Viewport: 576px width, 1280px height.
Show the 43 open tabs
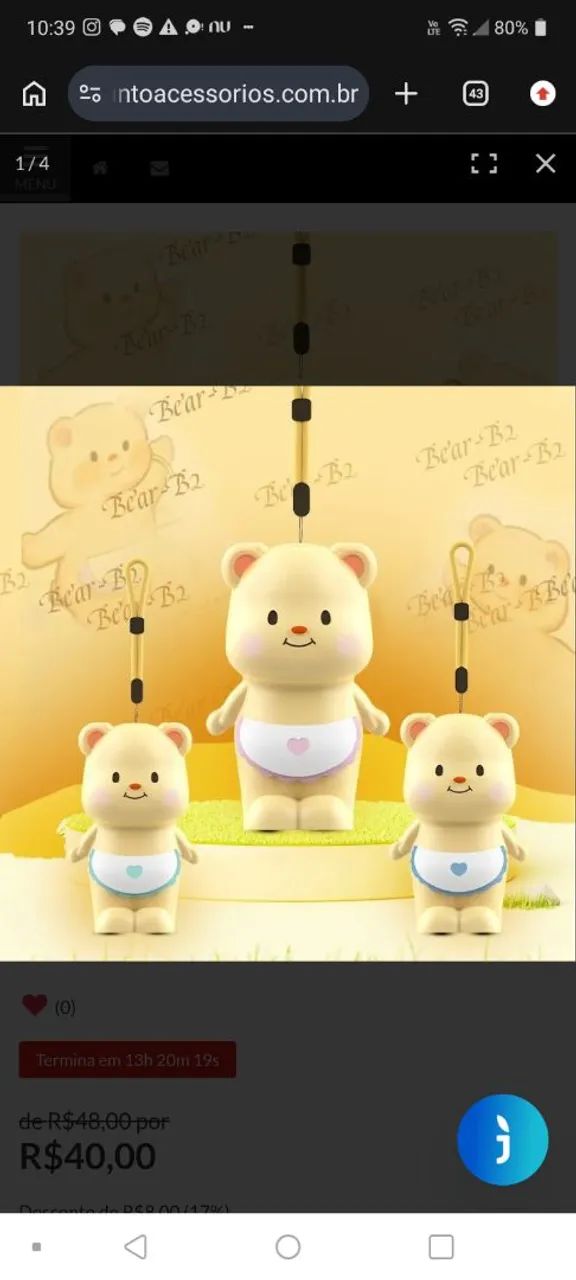tap(476, 94)
